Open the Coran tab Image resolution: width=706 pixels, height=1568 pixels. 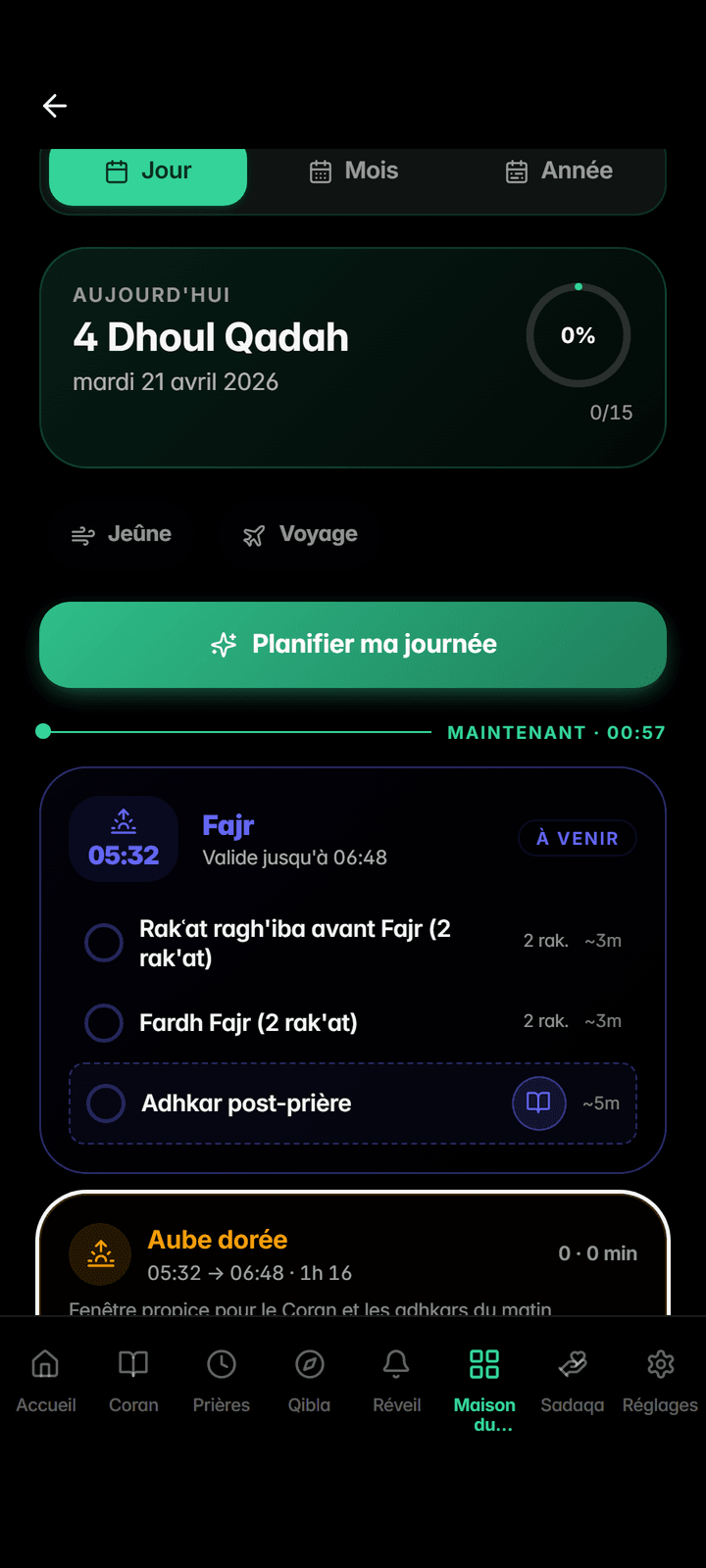pyautogui.click(x=133, y=1380)
